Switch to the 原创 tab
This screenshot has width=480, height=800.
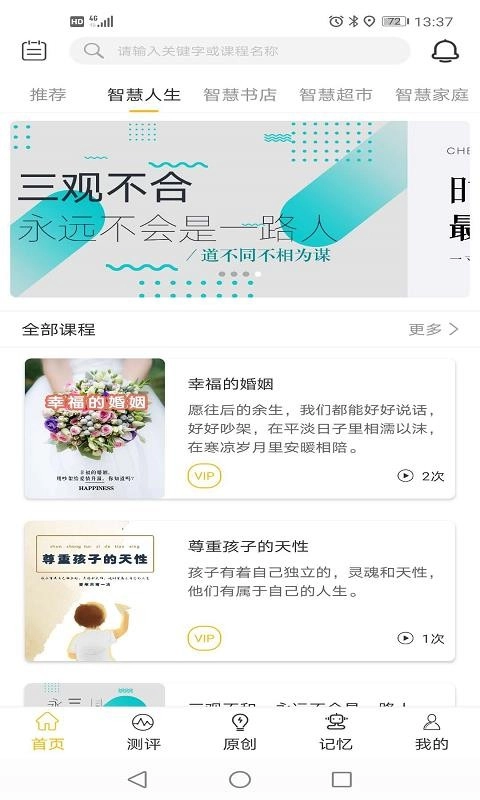(x=240, y=733)
